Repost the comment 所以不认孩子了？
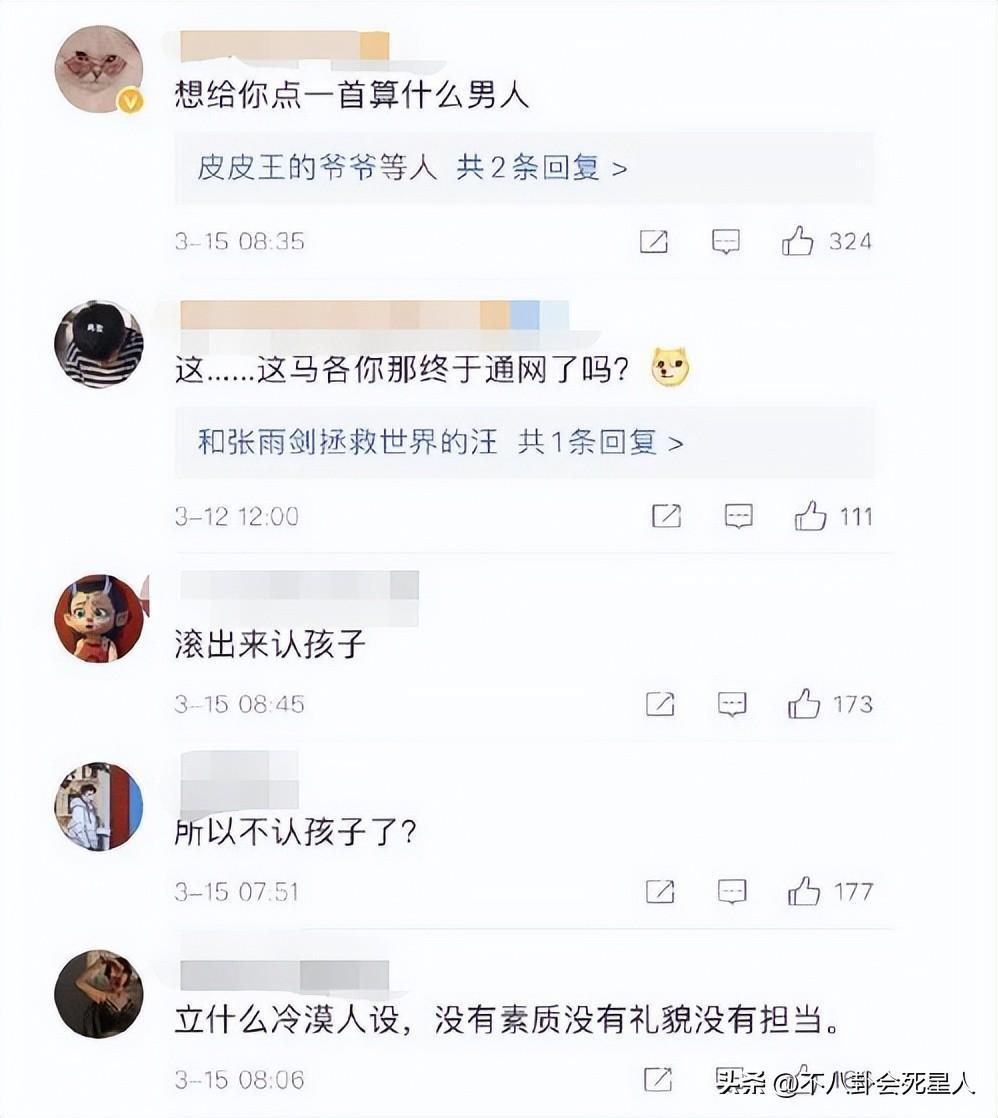 (660, 891)
